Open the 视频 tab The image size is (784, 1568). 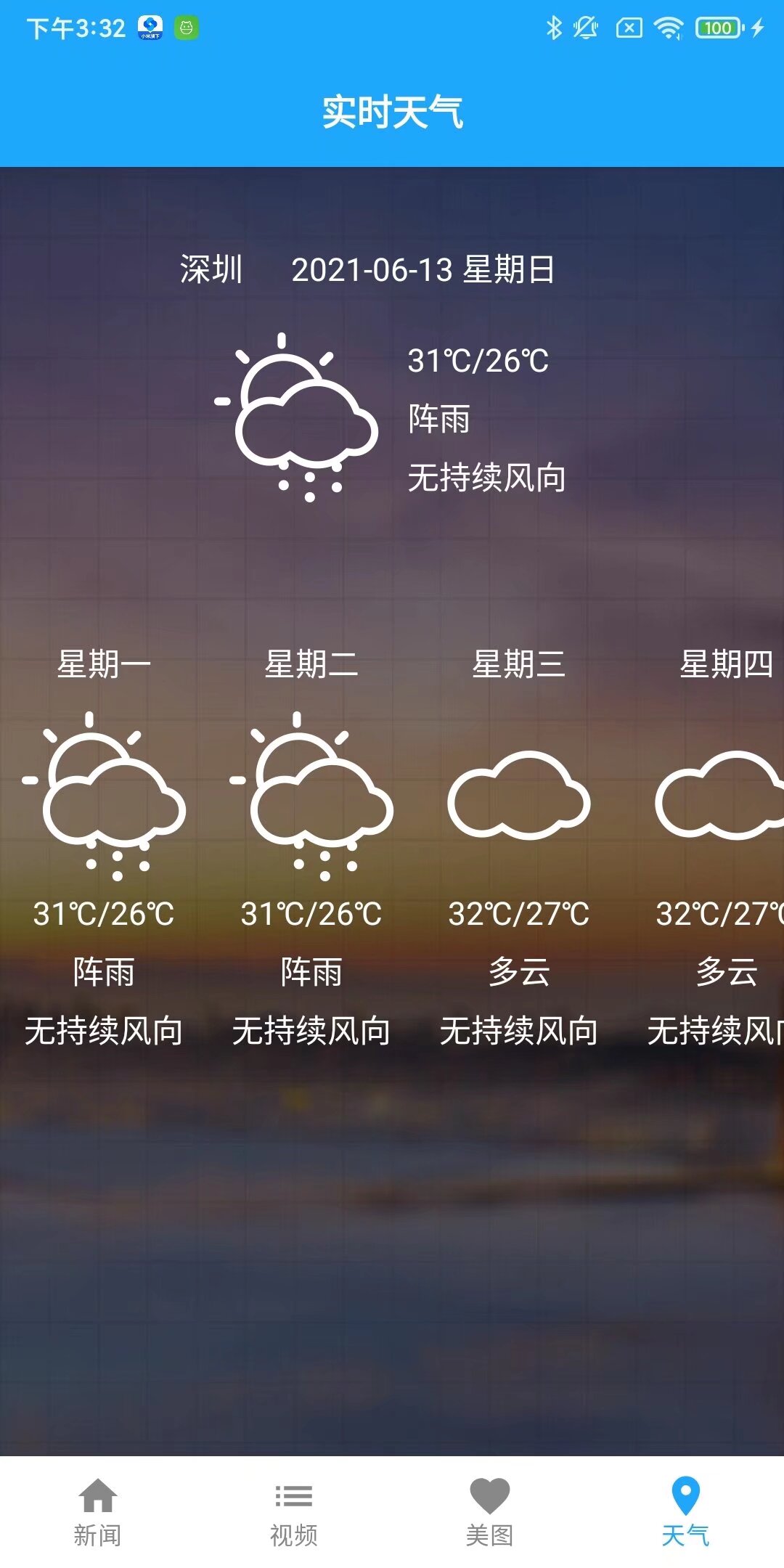coord(294,1511)
